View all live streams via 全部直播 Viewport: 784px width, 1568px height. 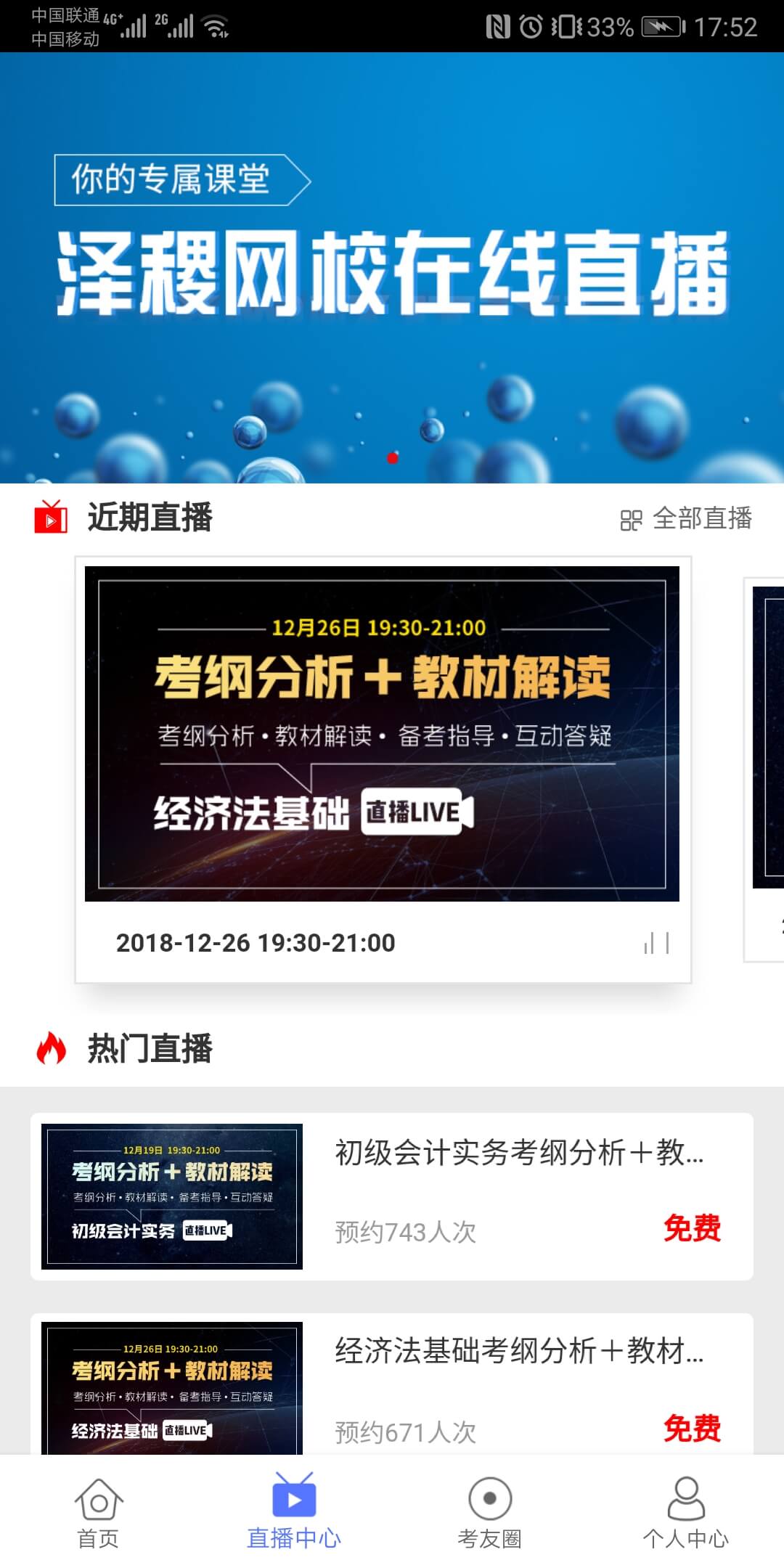pos(686,518)
